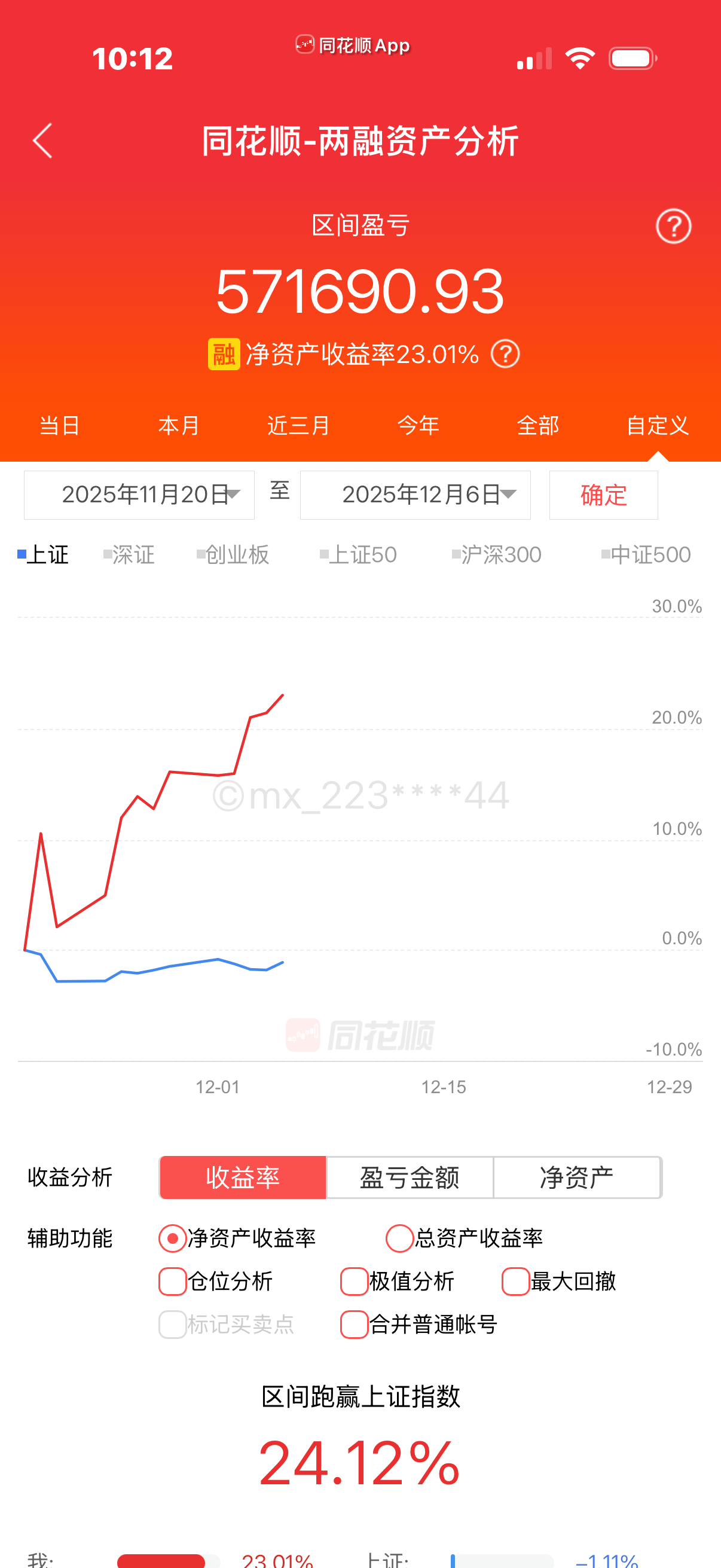The image size is (721, 1568).
Task: Switch to the 今年 tab
Action: 418,425
